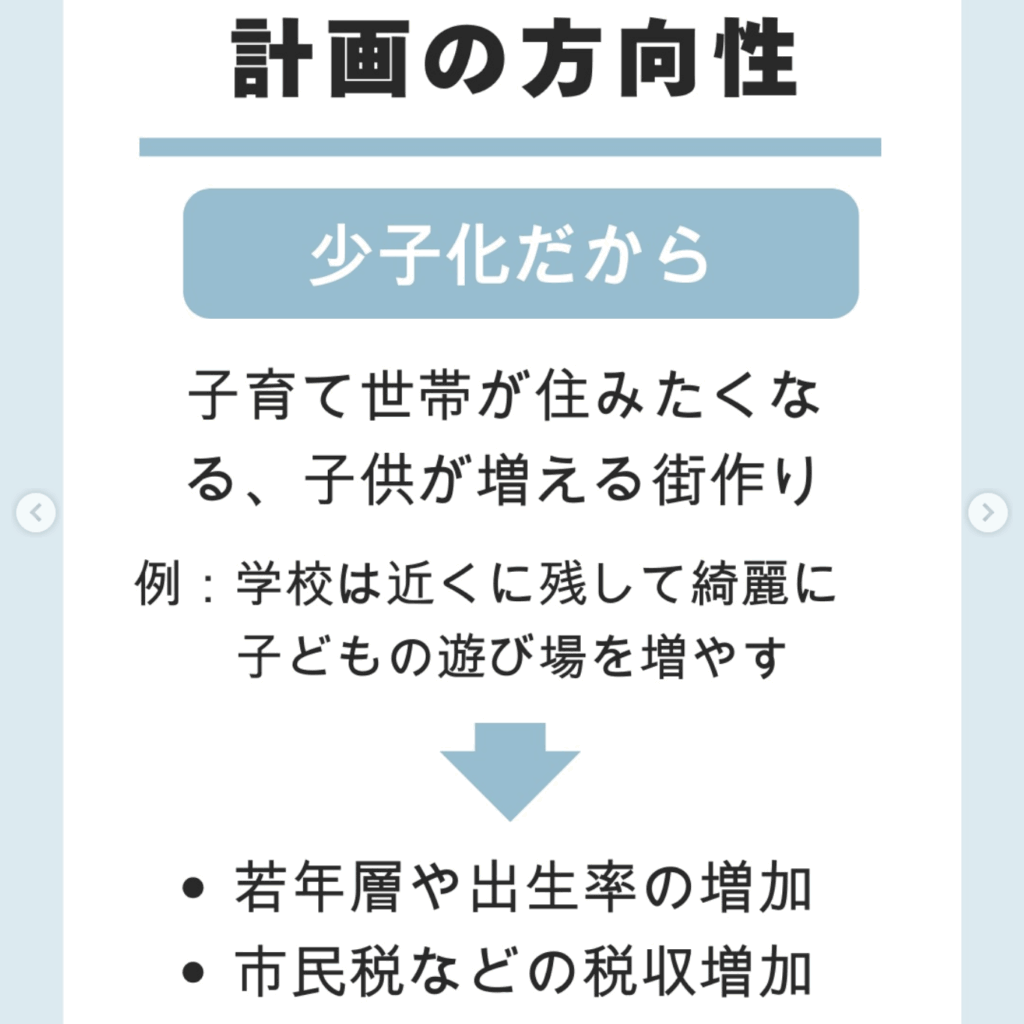Image resolution: width=1024 pixels, height=1024 pixels.
Task: Go to the previous carousel slide
Action: 36,513
